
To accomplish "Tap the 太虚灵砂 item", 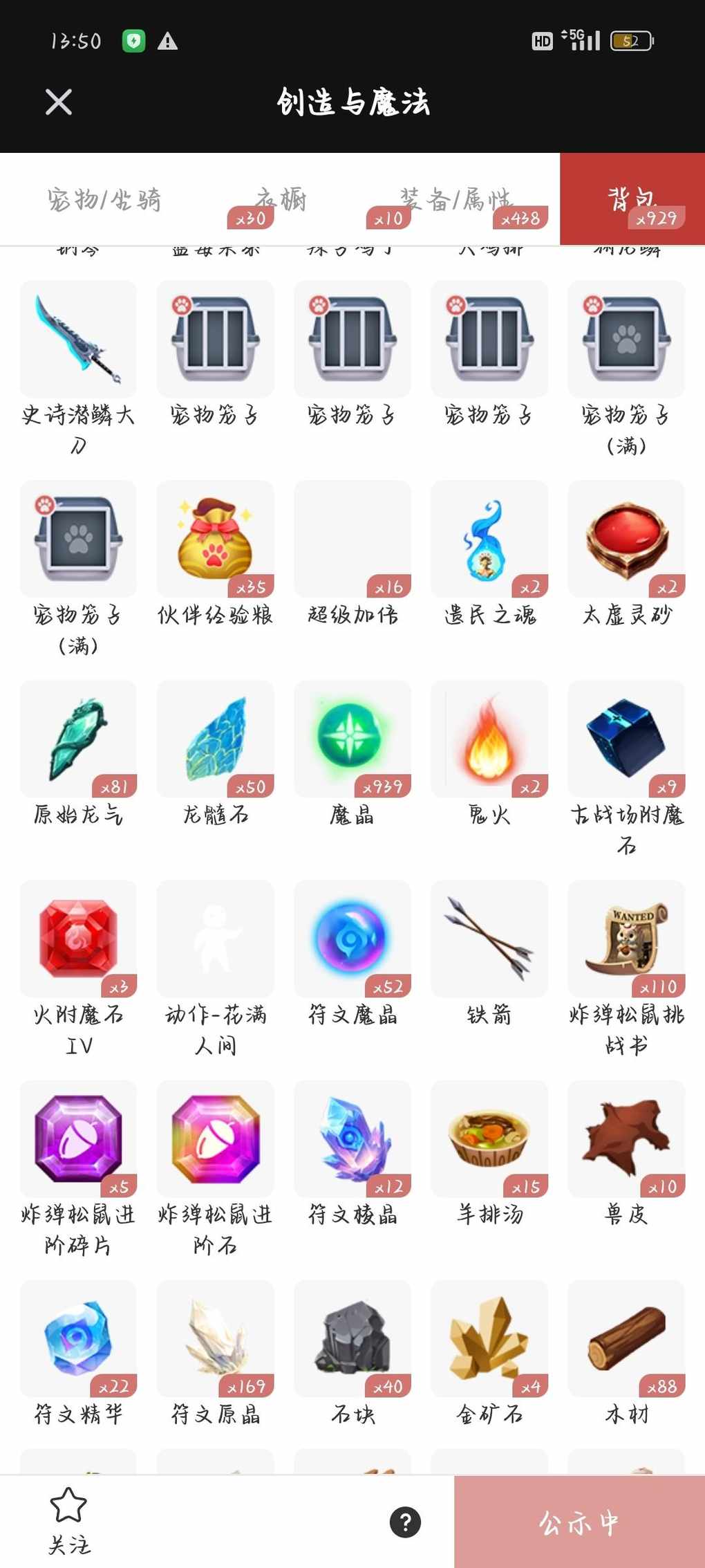I will pyautogui.click(x=626, y=539).
